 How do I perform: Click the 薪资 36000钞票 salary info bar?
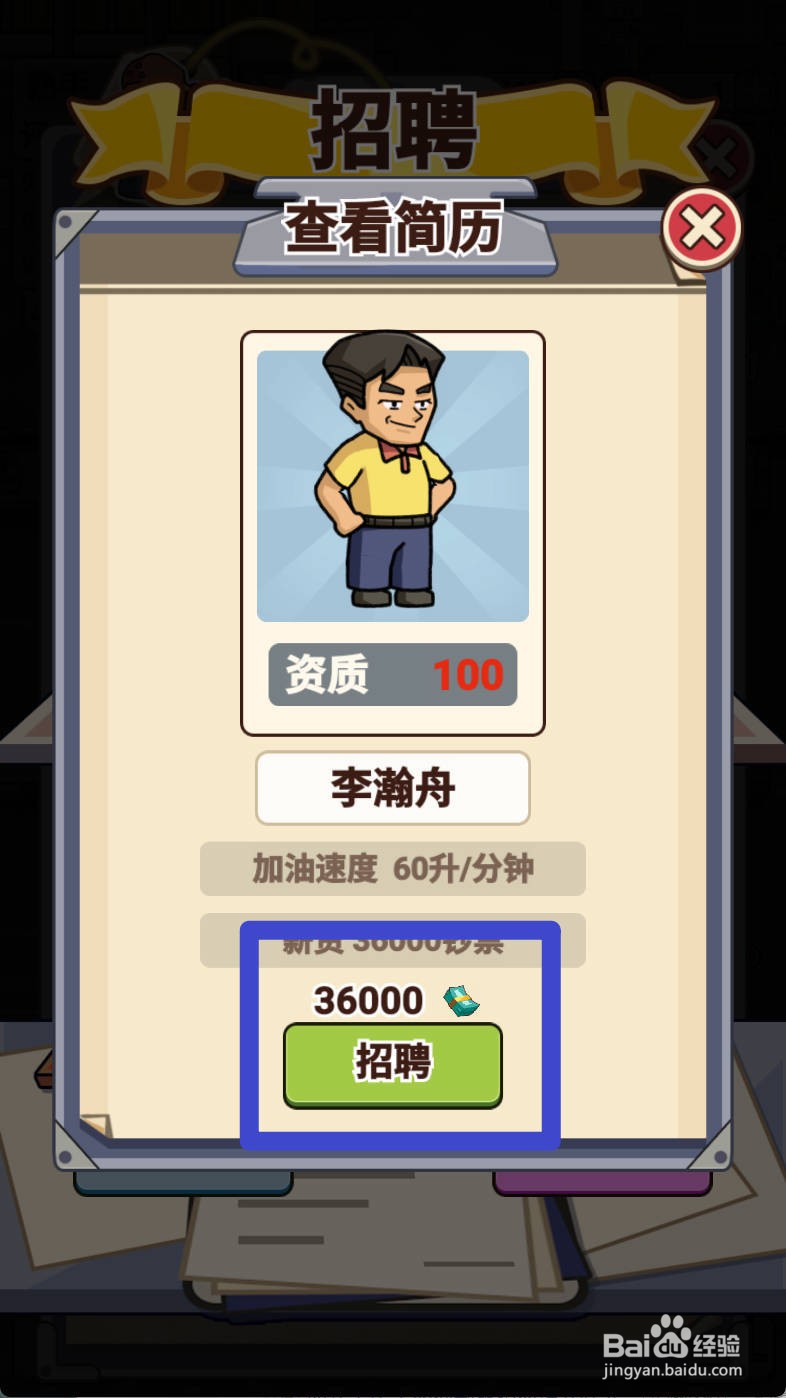point(392,939)
